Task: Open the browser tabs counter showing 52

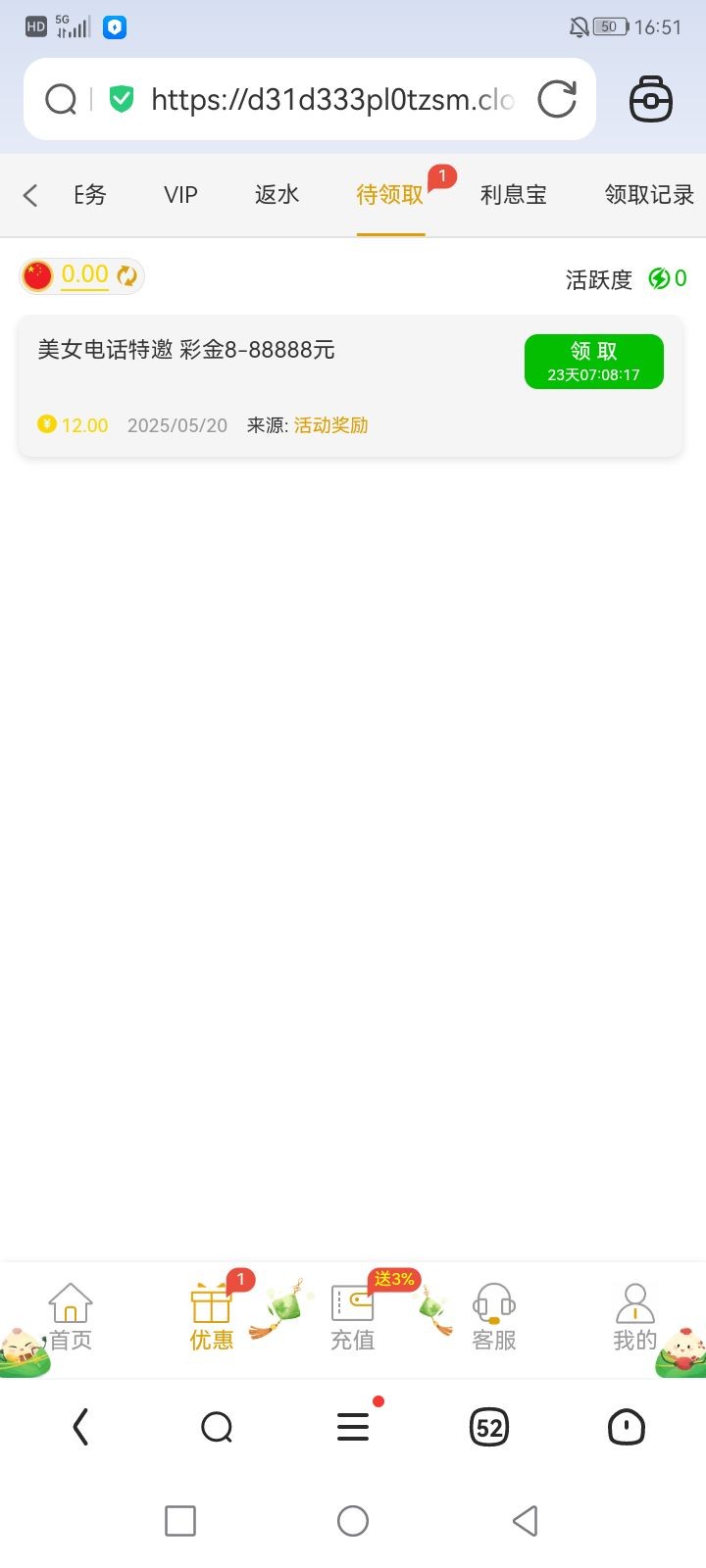Action: (x=489, y=1427)
